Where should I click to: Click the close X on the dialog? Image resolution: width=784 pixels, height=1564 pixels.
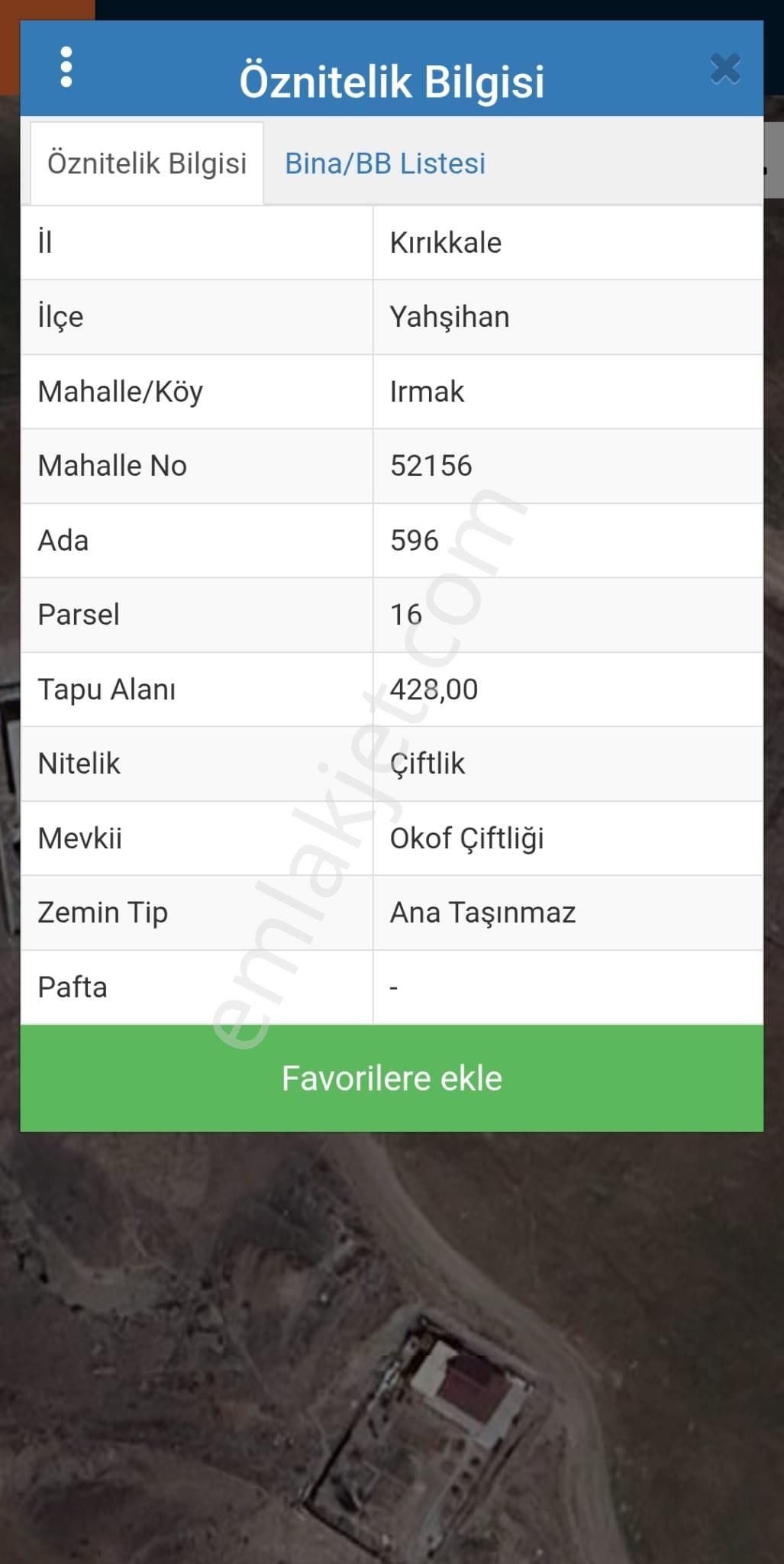point(725,67)
